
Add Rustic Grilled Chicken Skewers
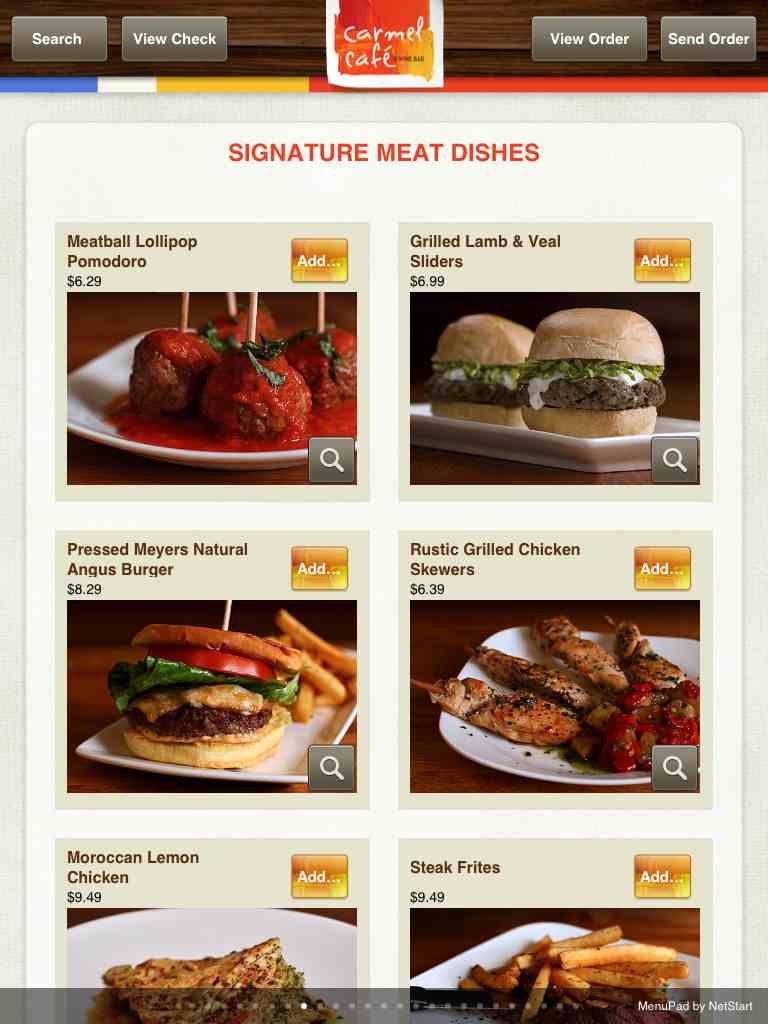coord(662,569)
